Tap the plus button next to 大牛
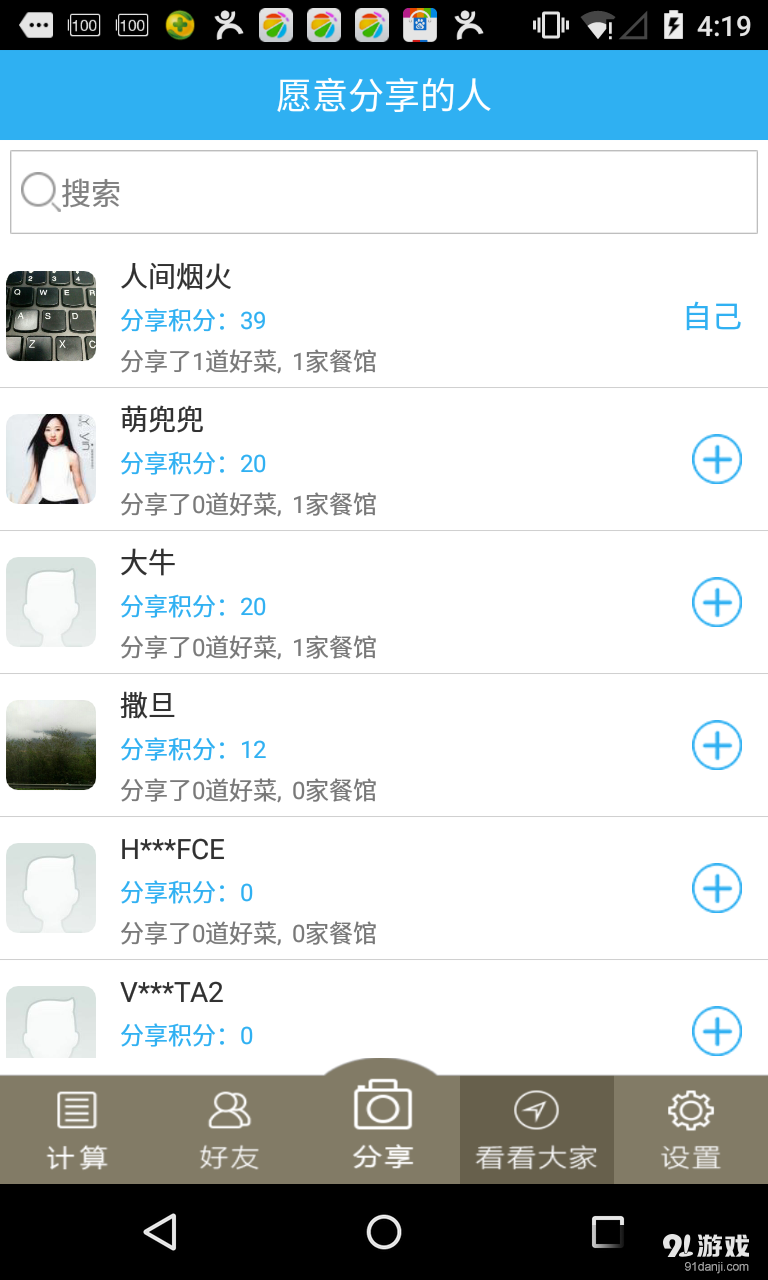 [716, 603]
